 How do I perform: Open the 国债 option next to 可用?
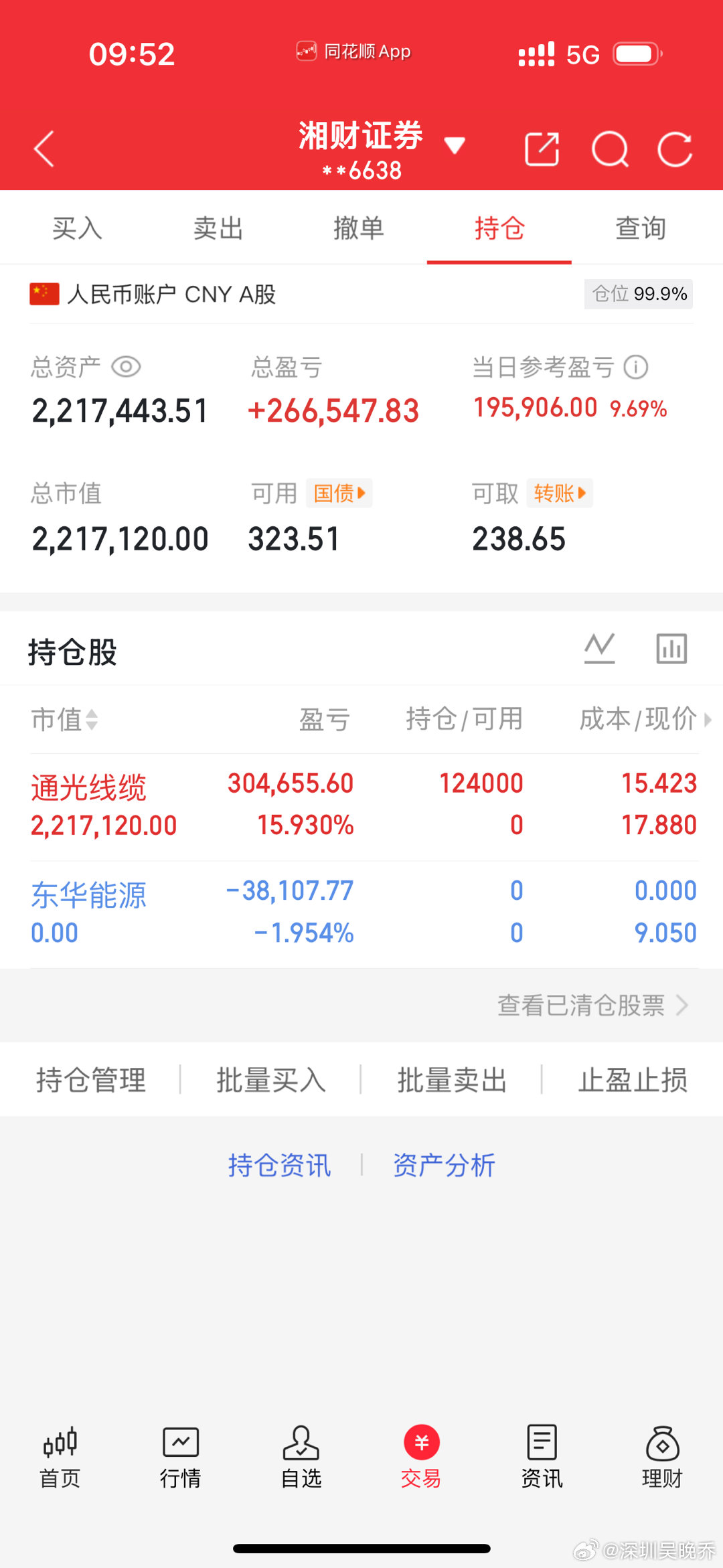tap(339, 493)
